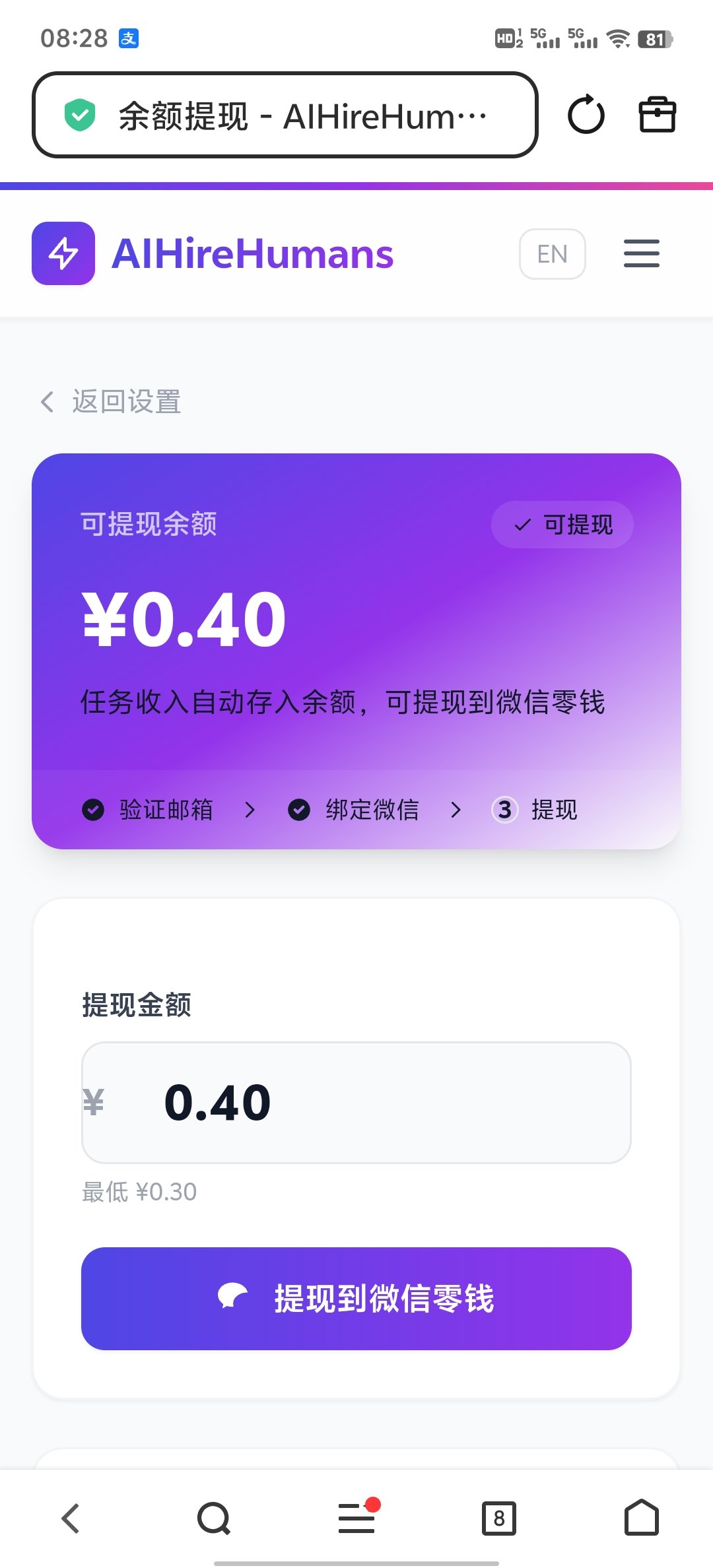Go back with the browser back arrow

(71, 1519)
